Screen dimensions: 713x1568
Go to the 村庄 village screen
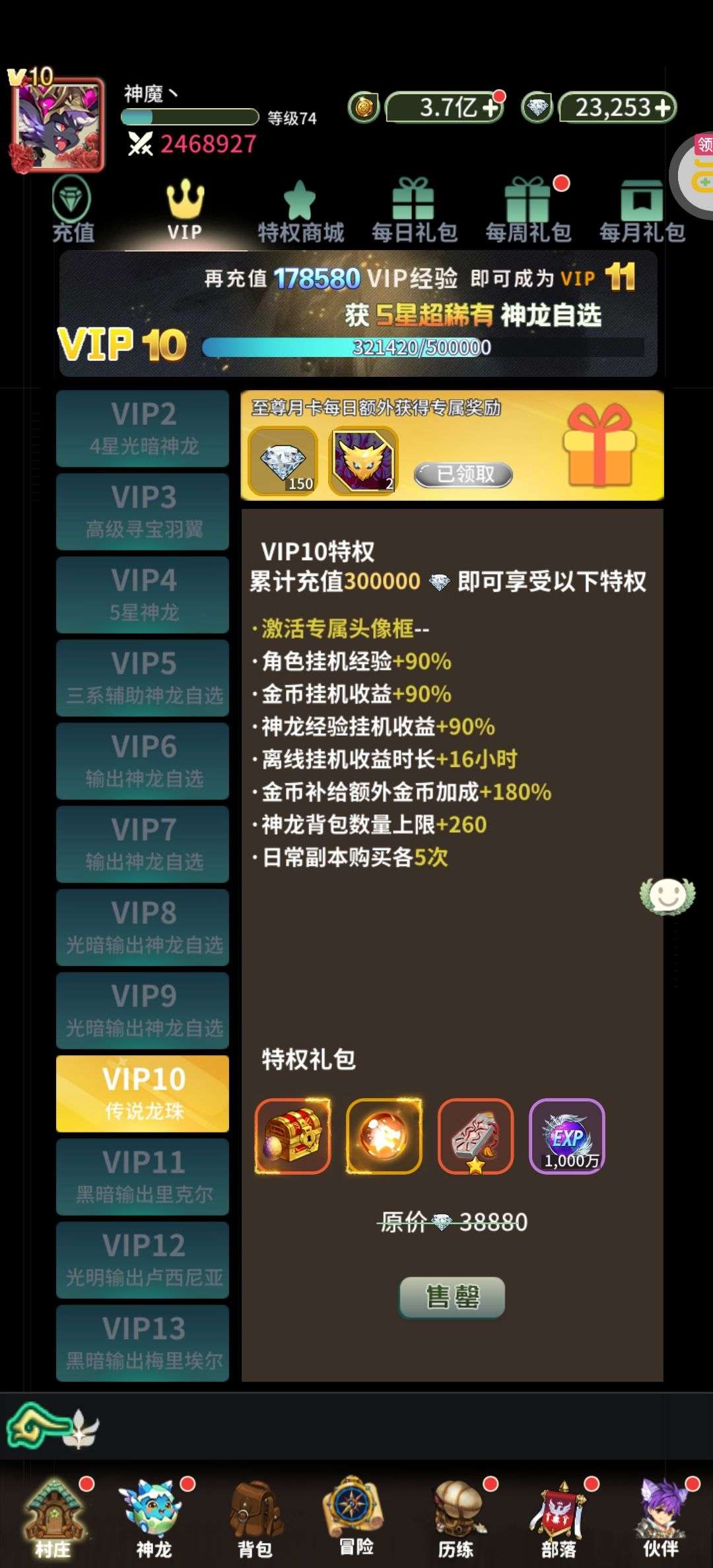[x=54, y=1518]
